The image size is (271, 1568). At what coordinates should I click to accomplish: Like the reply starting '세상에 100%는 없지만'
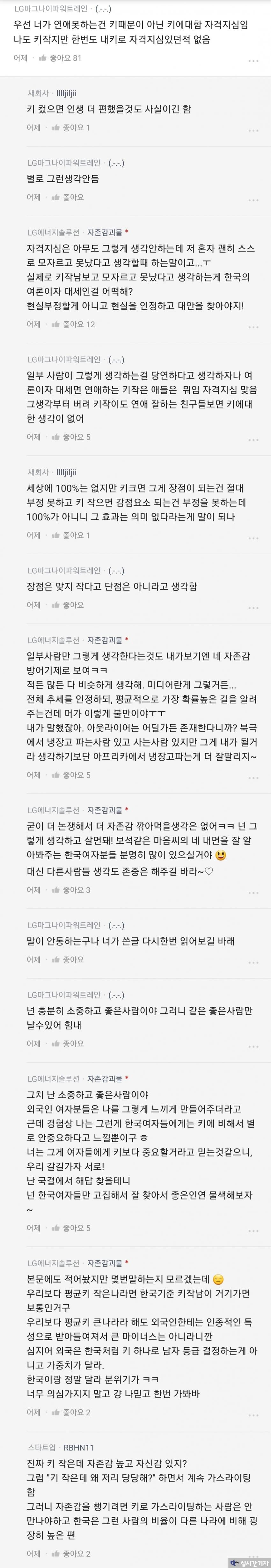[70, 535]
